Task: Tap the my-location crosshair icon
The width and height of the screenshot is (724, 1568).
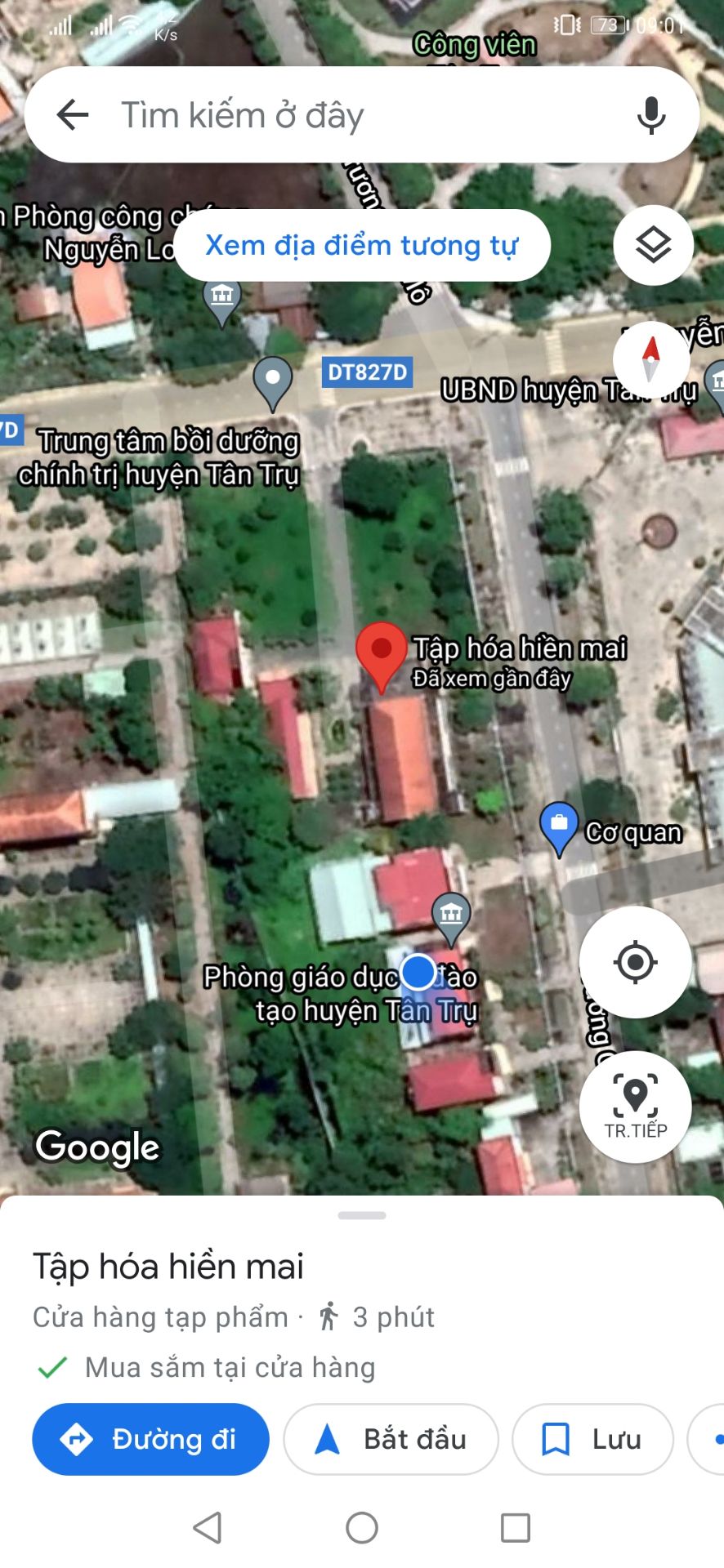Action: pos(636,963)
